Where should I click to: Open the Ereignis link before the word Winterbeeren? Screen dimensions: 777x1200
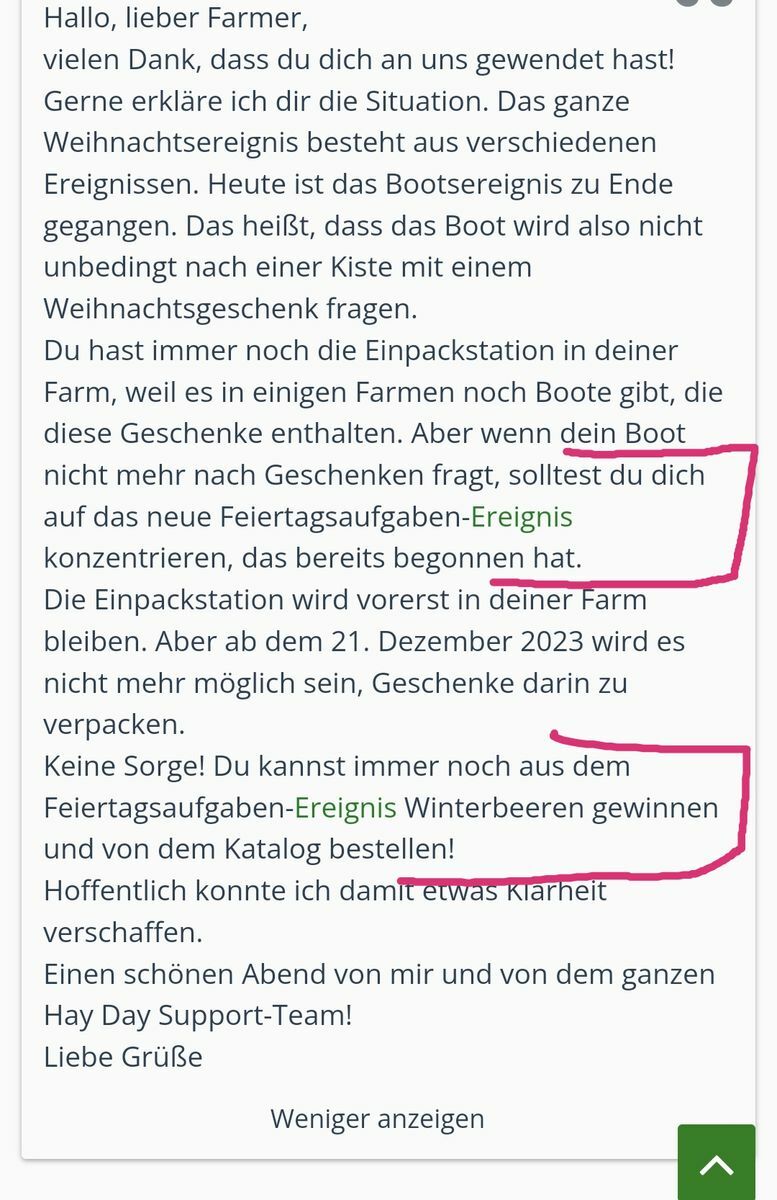(346, 807)
